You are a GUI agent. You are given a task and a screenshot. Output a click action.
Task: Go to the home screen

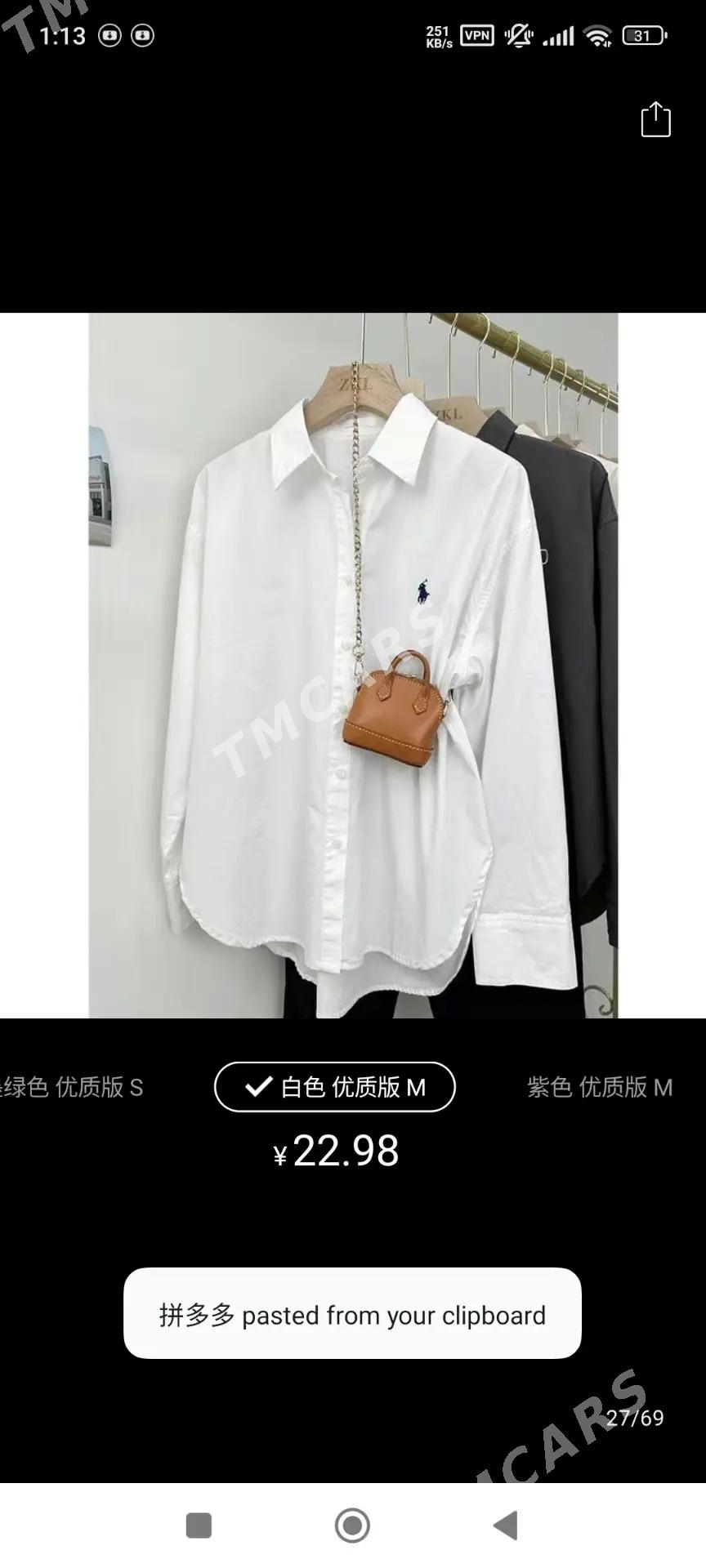point(352,1525)
